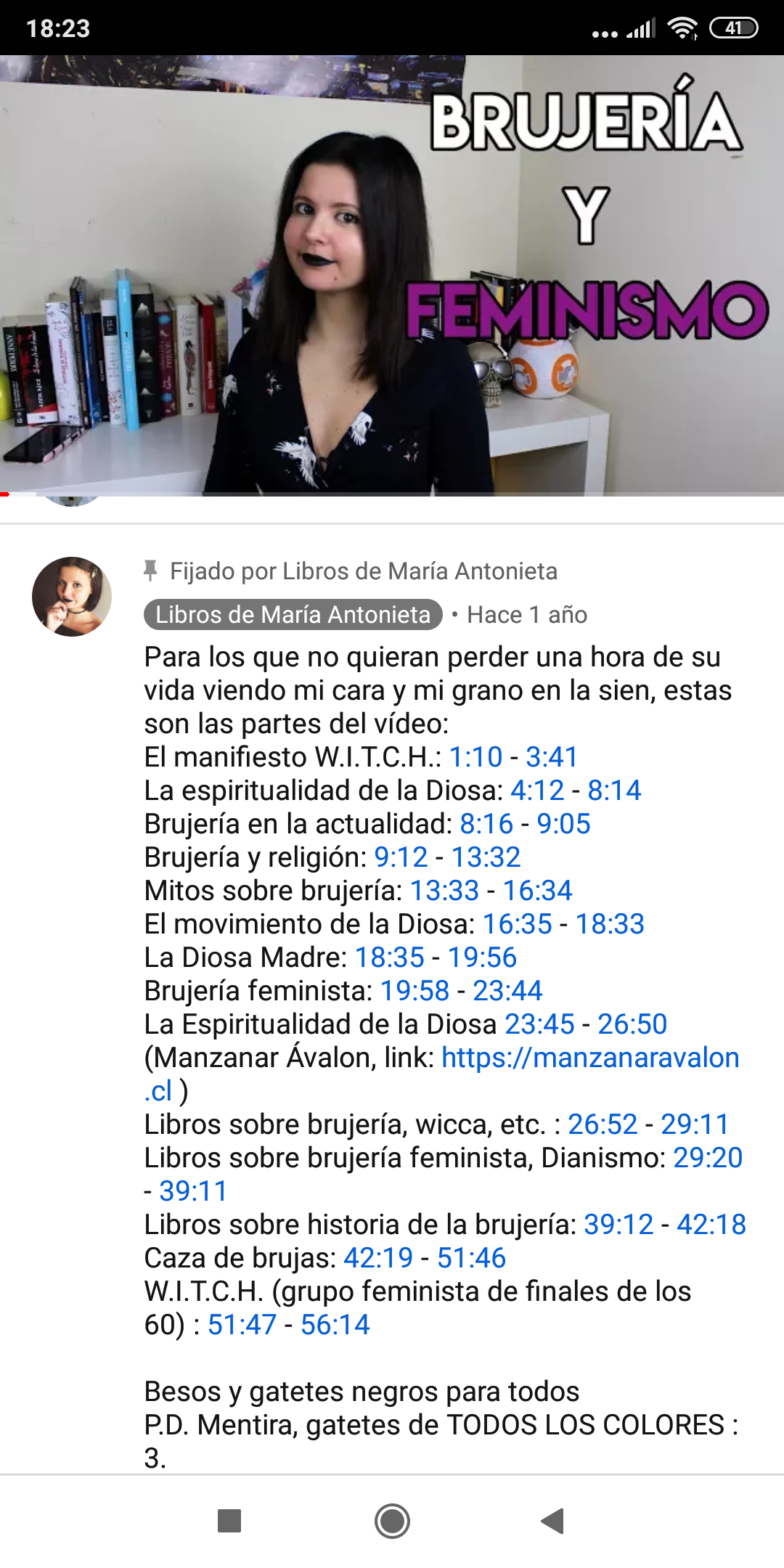Jump to timestamp 26:52 for libros sobre wicca
The height and width of the screenshot is (1568, 784).
pyautogui.click(x=603, y=1124)
